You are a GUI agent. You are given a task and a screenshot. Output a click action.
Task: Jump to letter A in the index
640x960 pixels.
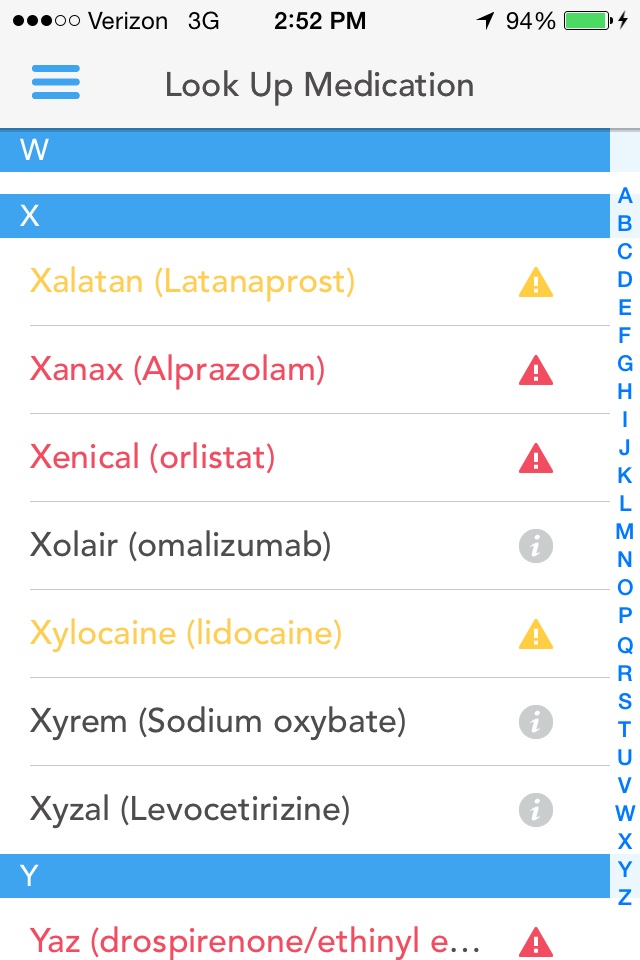point(625,196)
